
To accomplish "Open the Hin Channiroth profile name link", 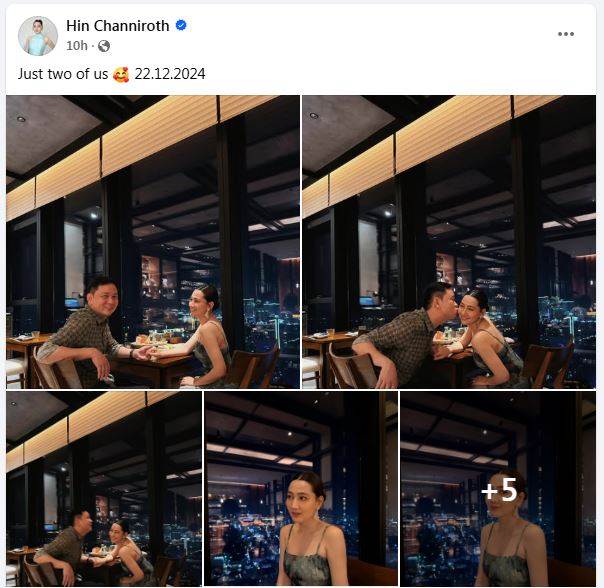I will click(x=118, y=25).
